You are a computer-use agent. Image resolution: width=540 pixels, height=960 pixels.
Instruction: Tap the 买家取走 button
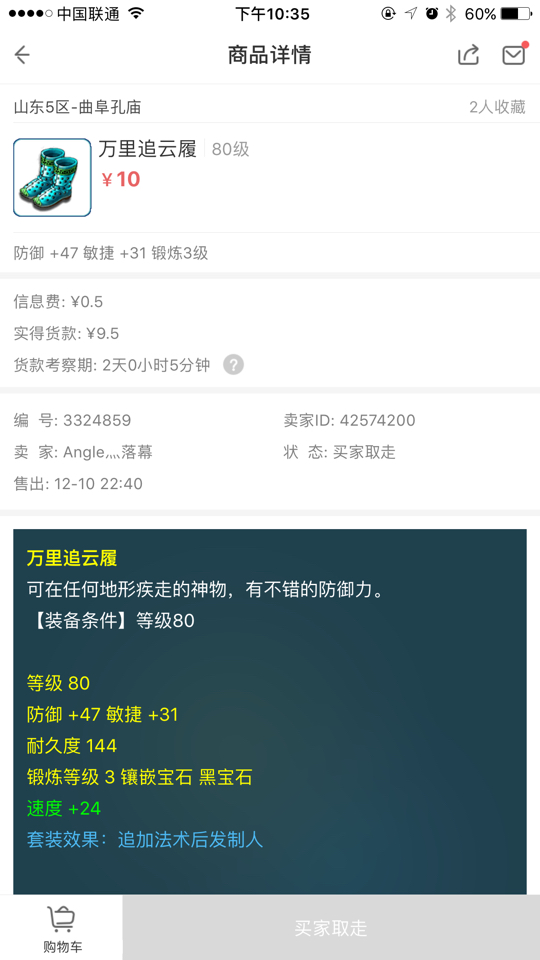pyautogui.click(x=331, y=928)
